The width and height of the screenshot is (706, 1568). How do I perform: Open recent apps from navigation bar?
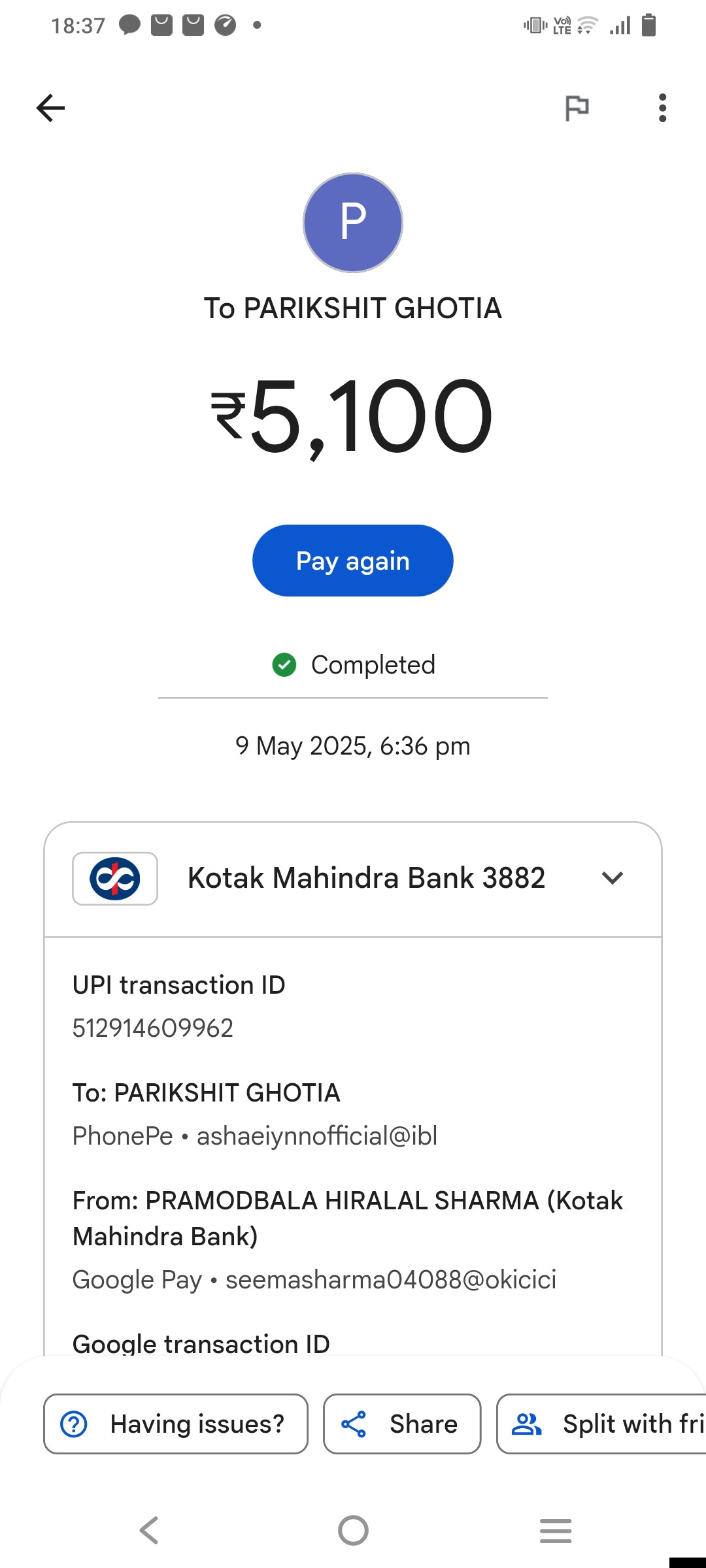pyautogui.click(x=556, y=1530)
